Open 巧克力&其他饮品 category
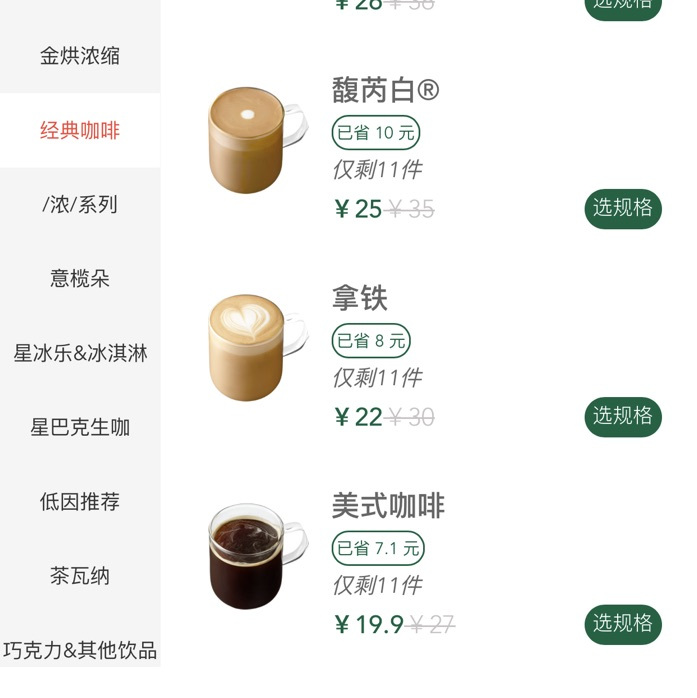This screenshot has width=697, height=698. [x=80, y=650]
